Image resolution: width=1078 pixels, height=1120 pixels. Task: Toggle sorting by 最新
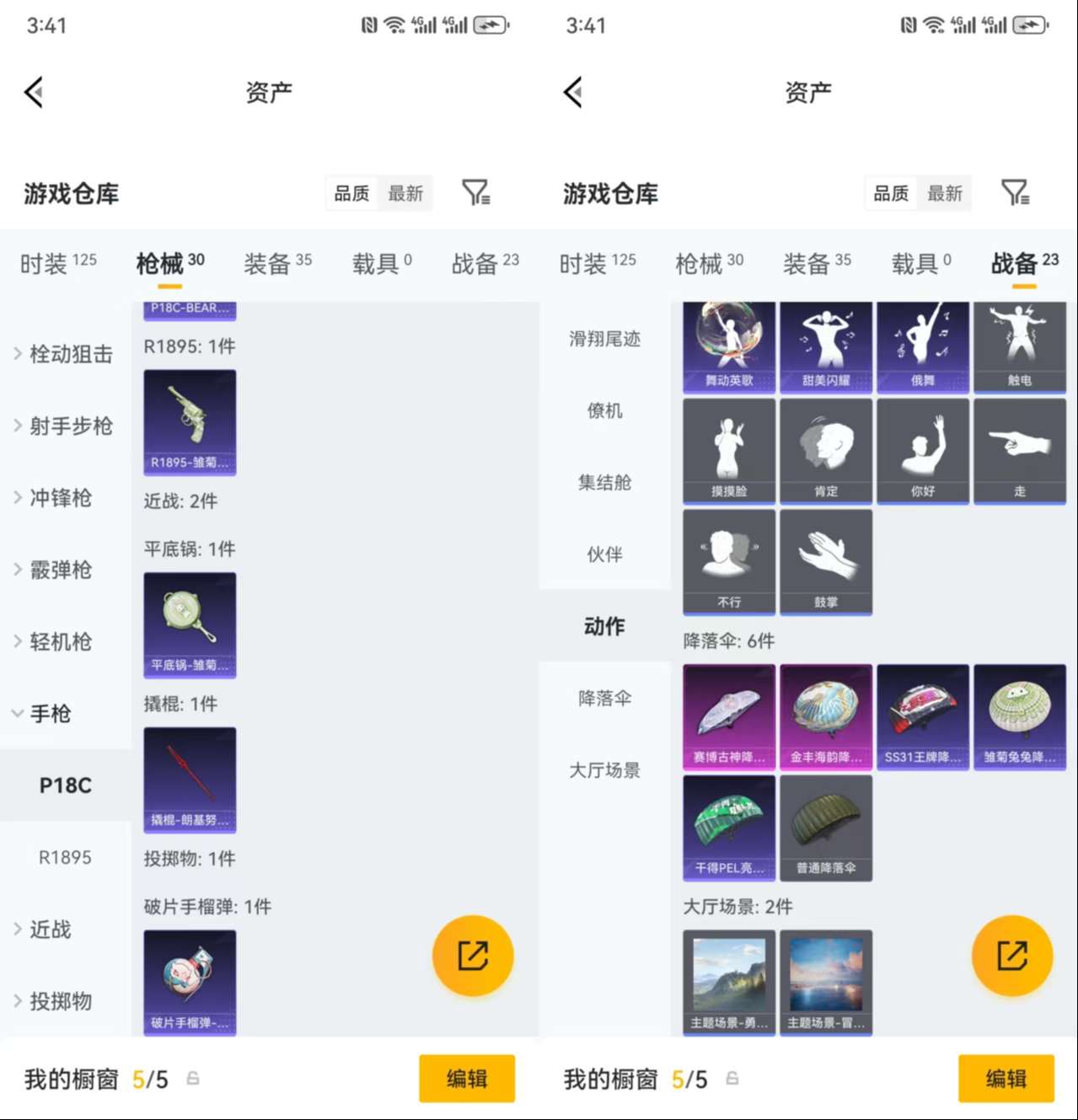[405, 192]
